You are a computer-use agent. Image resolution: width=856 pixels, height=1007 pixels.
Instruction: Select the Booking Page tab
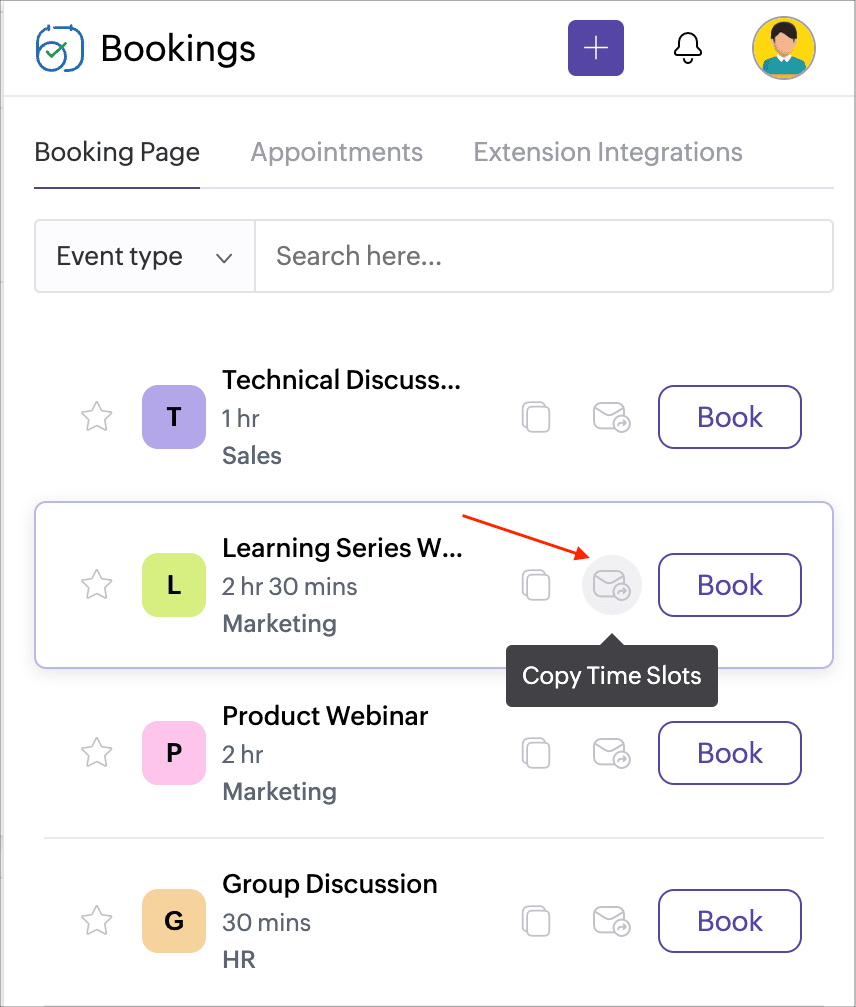[x=117, y=152]
